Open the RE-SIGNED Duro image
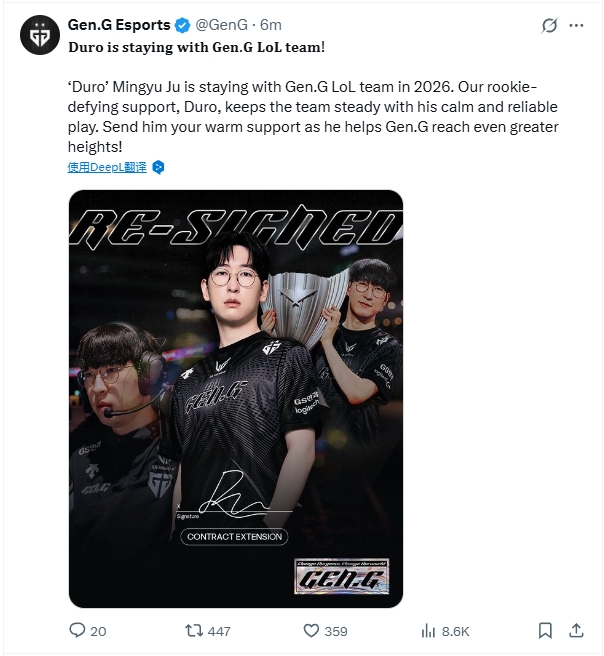This screenshot has width=604, height=656. coord(235,398)
